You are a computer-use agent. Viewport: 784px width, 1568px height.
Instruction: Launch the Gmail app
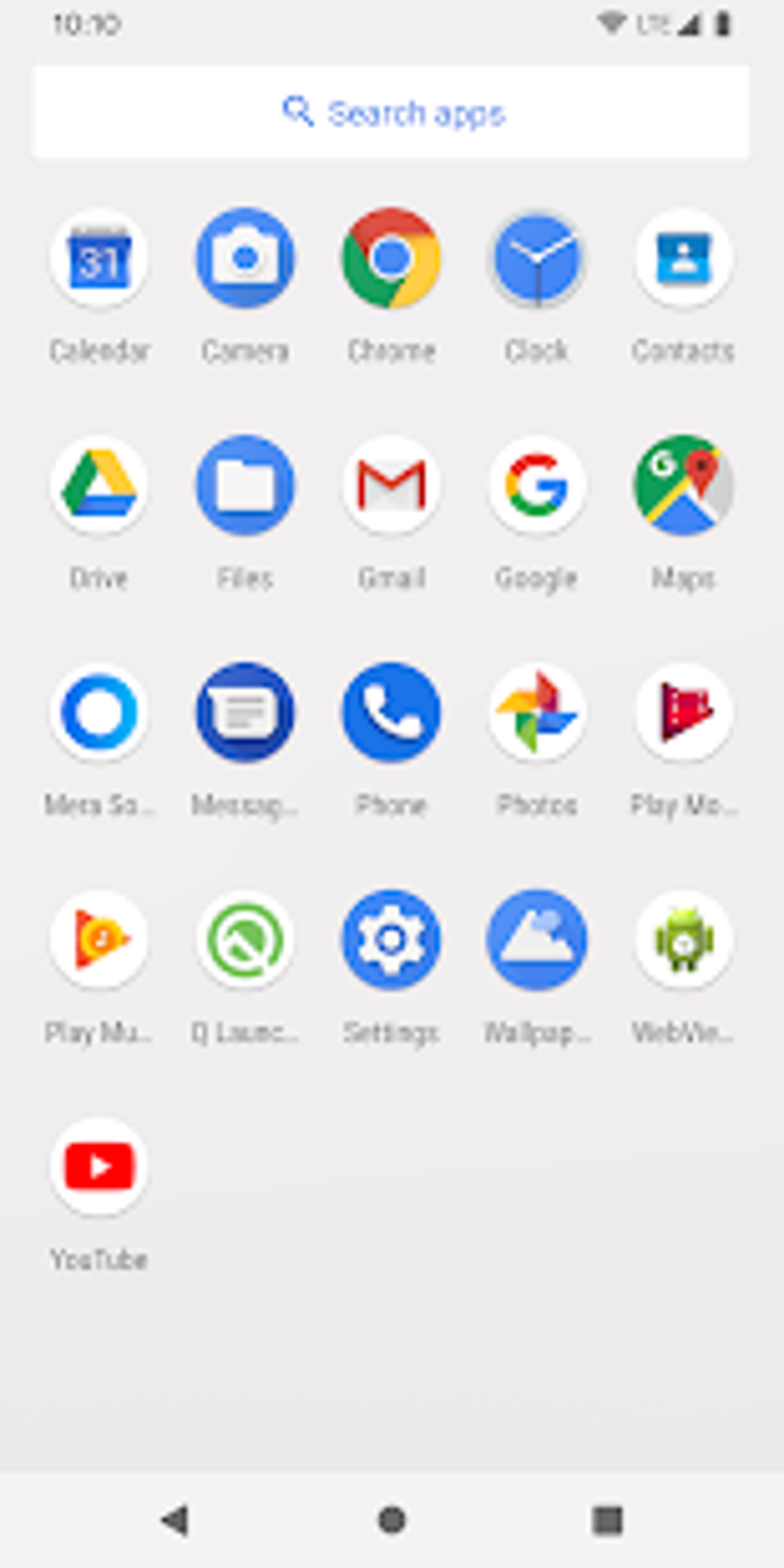click(x=390, y=484)
